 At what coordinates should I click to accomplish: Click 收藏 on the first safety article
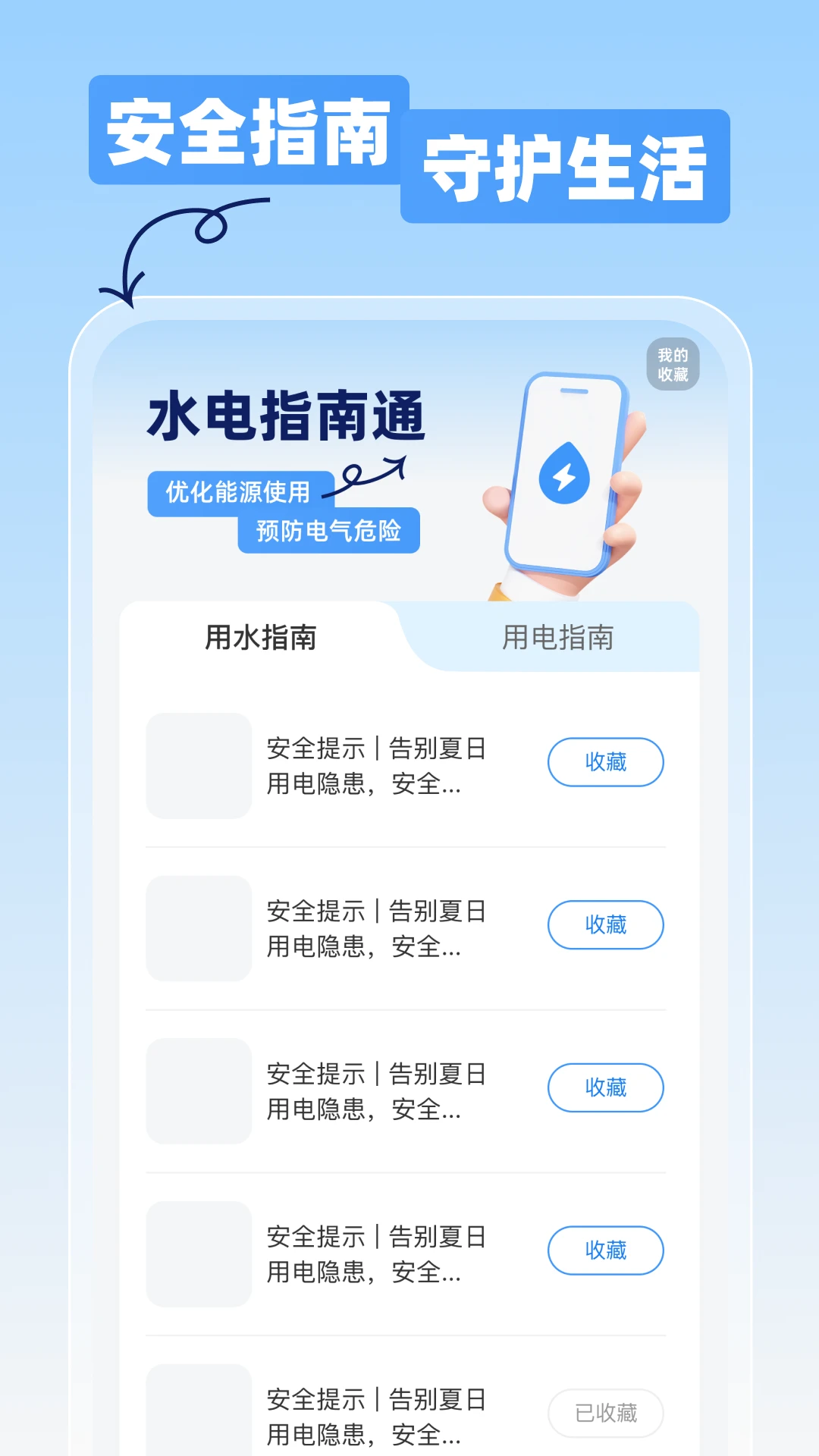click(x=605, y=762)
